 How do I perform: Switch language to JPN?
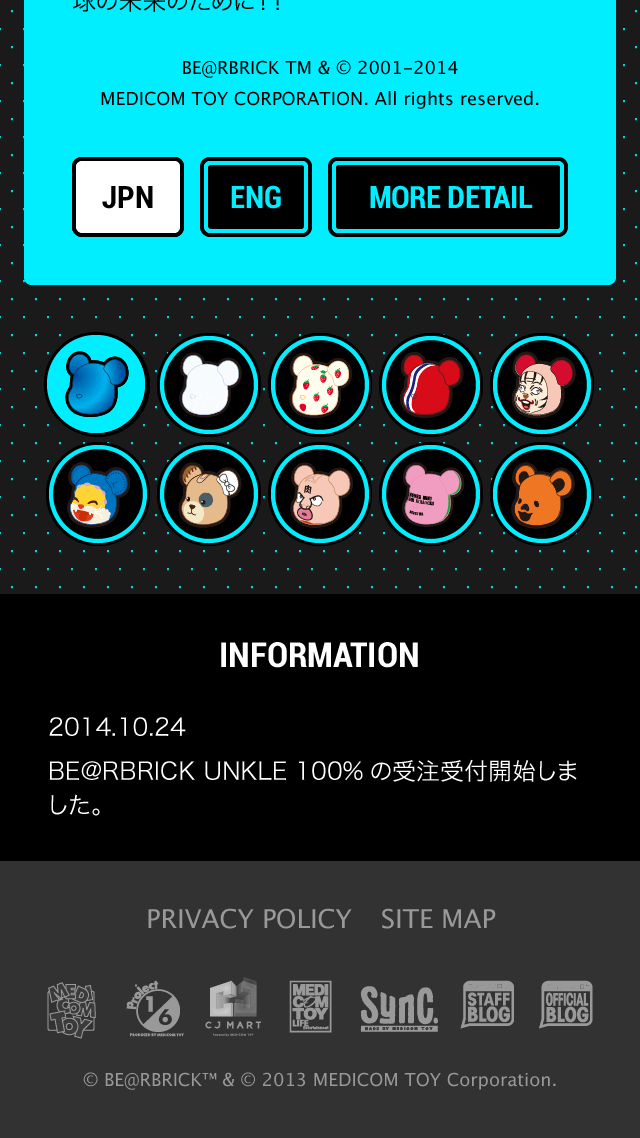128,197
